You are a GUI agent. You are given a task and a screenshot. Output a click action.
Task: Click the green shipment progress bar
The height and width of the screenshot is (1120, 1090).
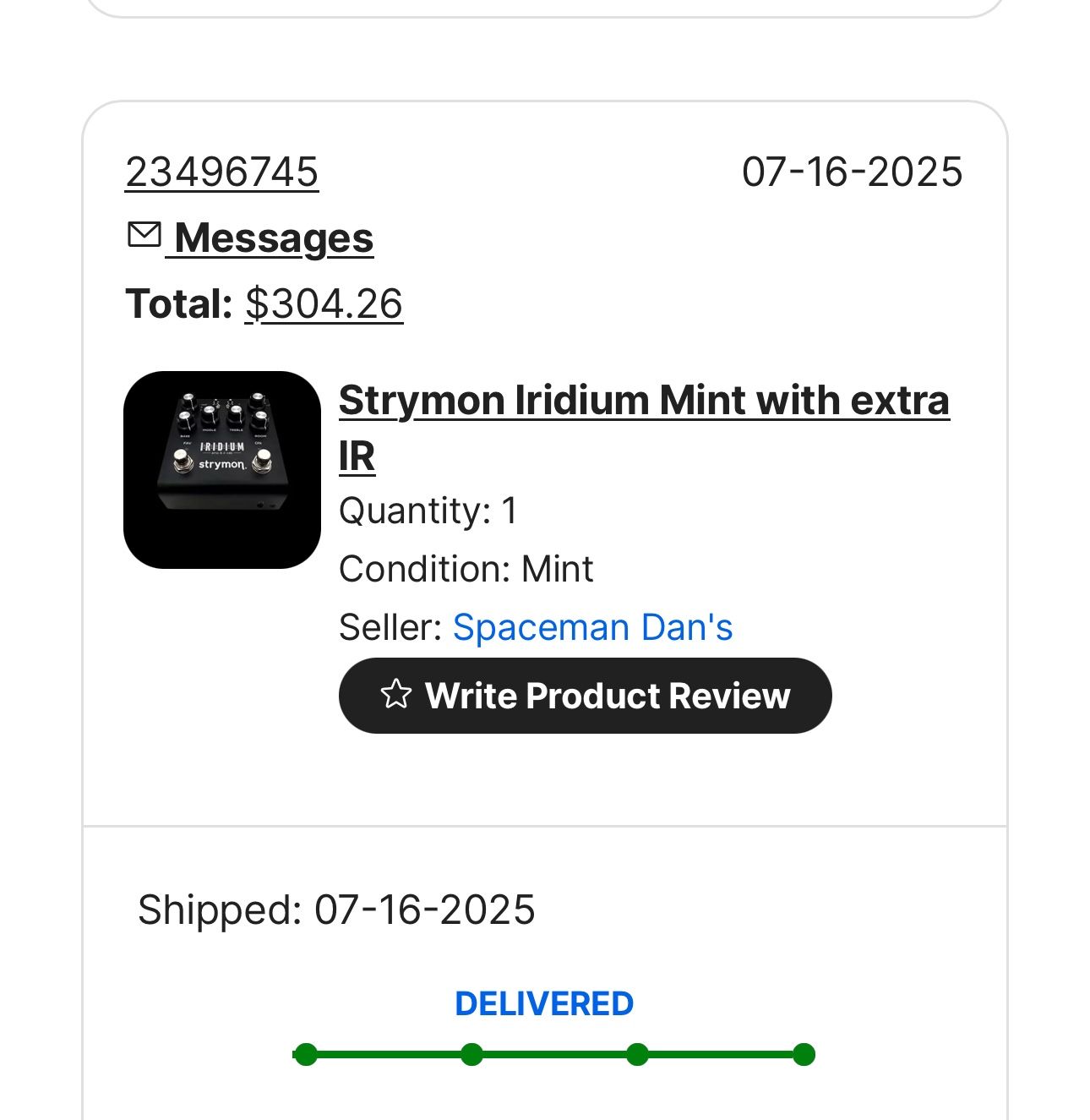click(x=553, y=1053)
